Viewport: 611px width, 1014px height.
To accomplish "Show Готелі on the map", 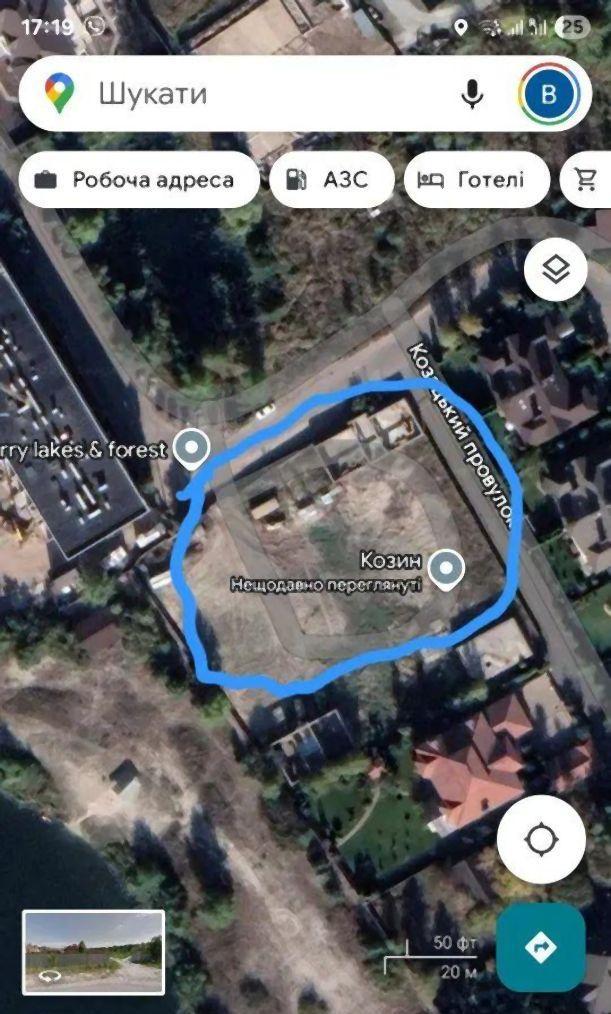I will click(x=477, y=180).
